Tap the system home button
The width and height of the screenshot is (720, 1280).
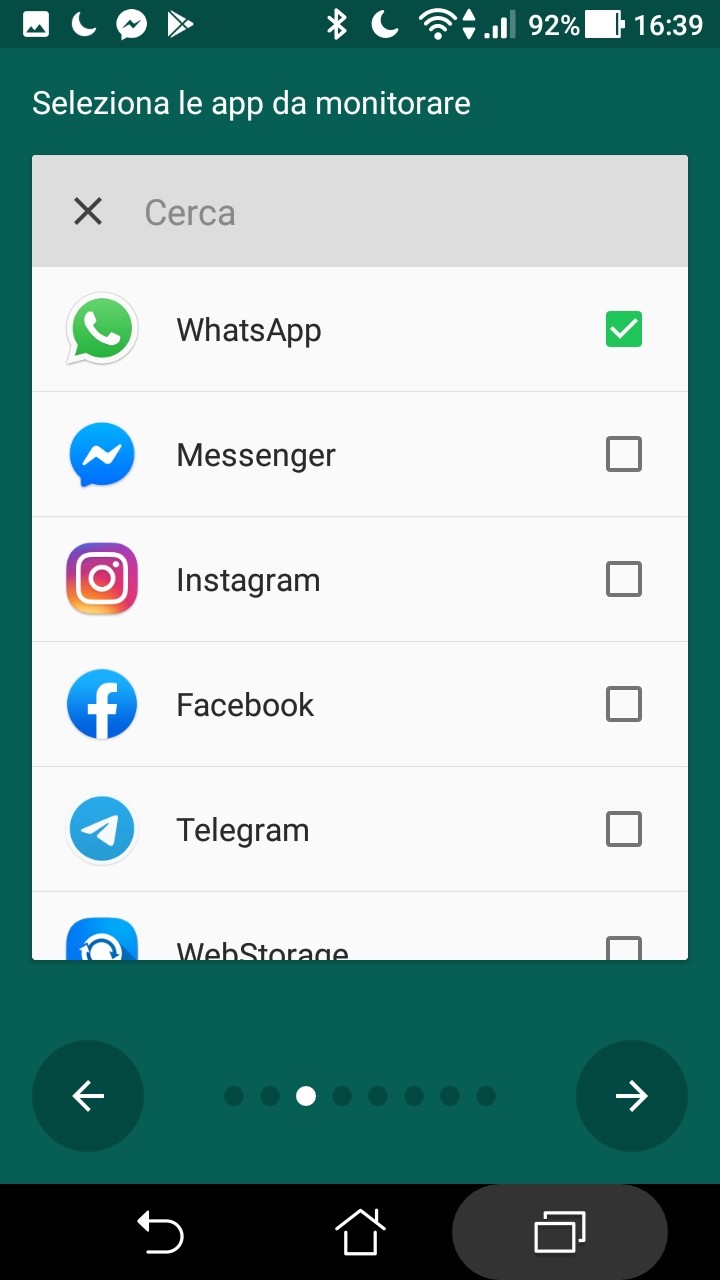point(360,1231)
